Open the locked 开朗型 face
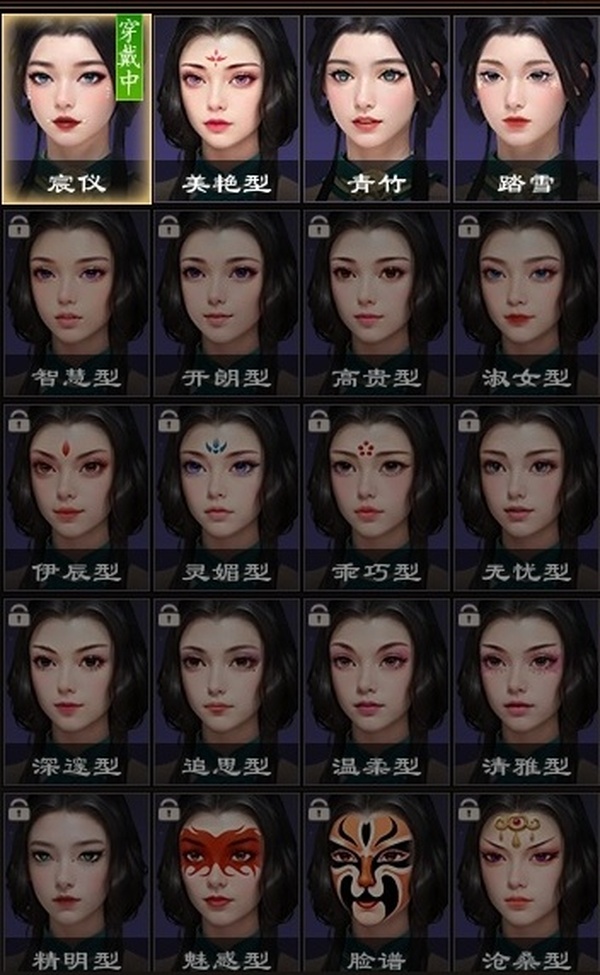Viewport: 600px width, 975px height. pyautogui.click(x=226, y=302)
